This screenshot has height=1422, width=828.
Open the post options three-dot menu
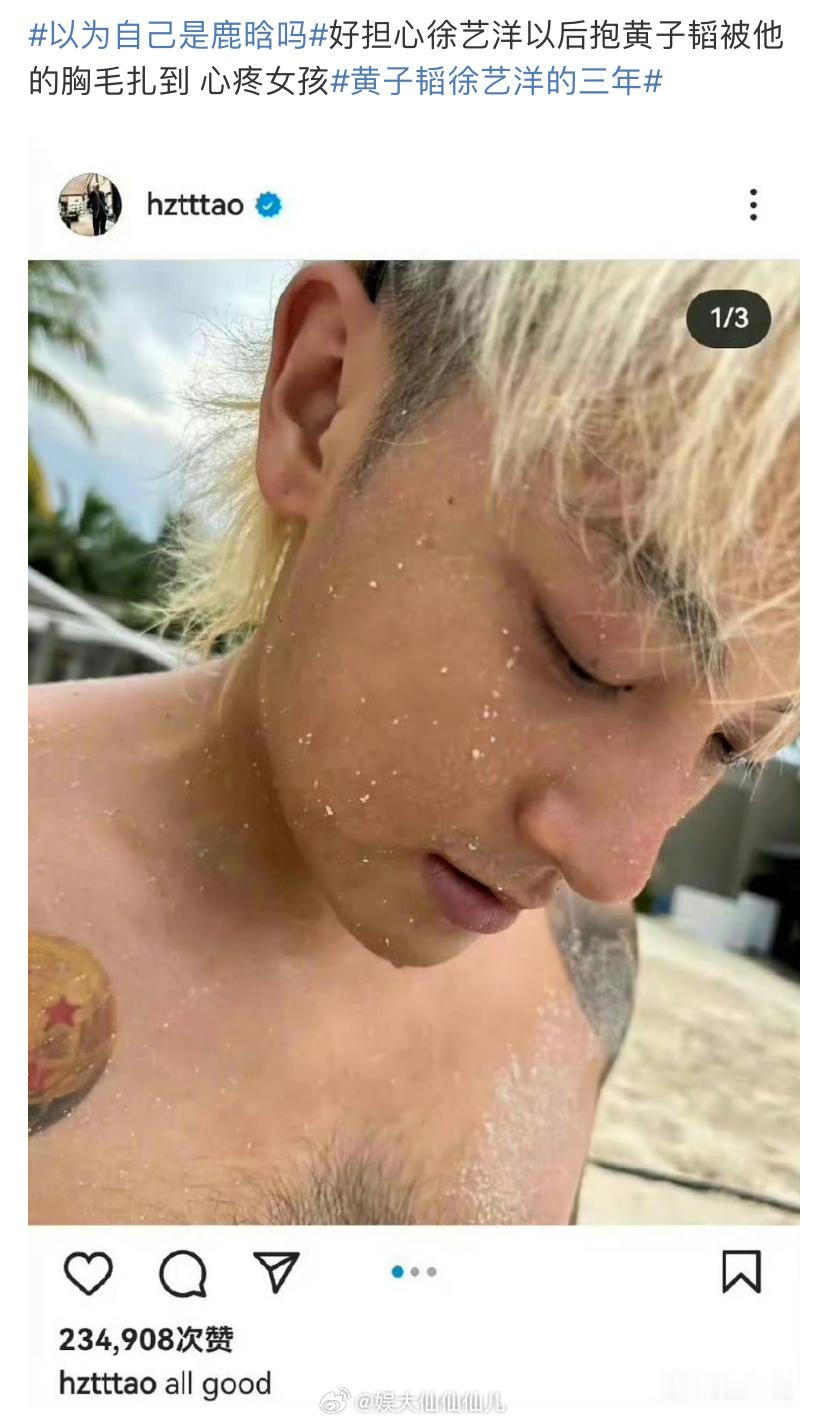[753, 204]
